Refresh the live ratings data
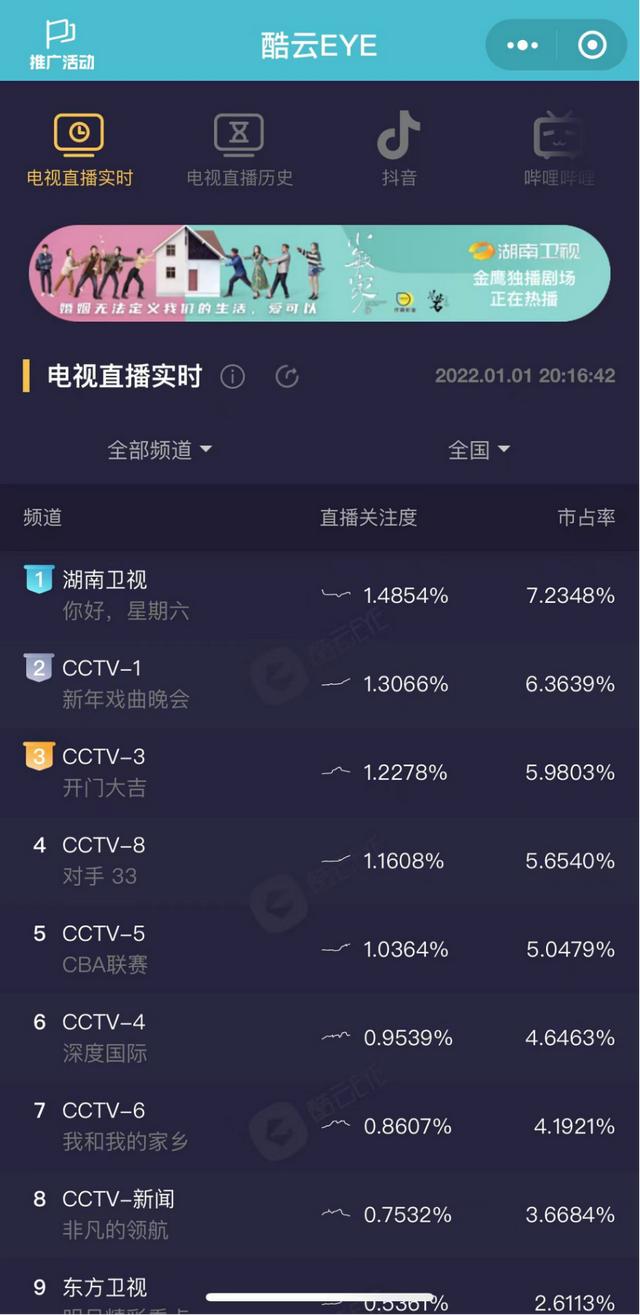Image resolution: width=640 pixels, height=1315 pixels. point(287,377)
